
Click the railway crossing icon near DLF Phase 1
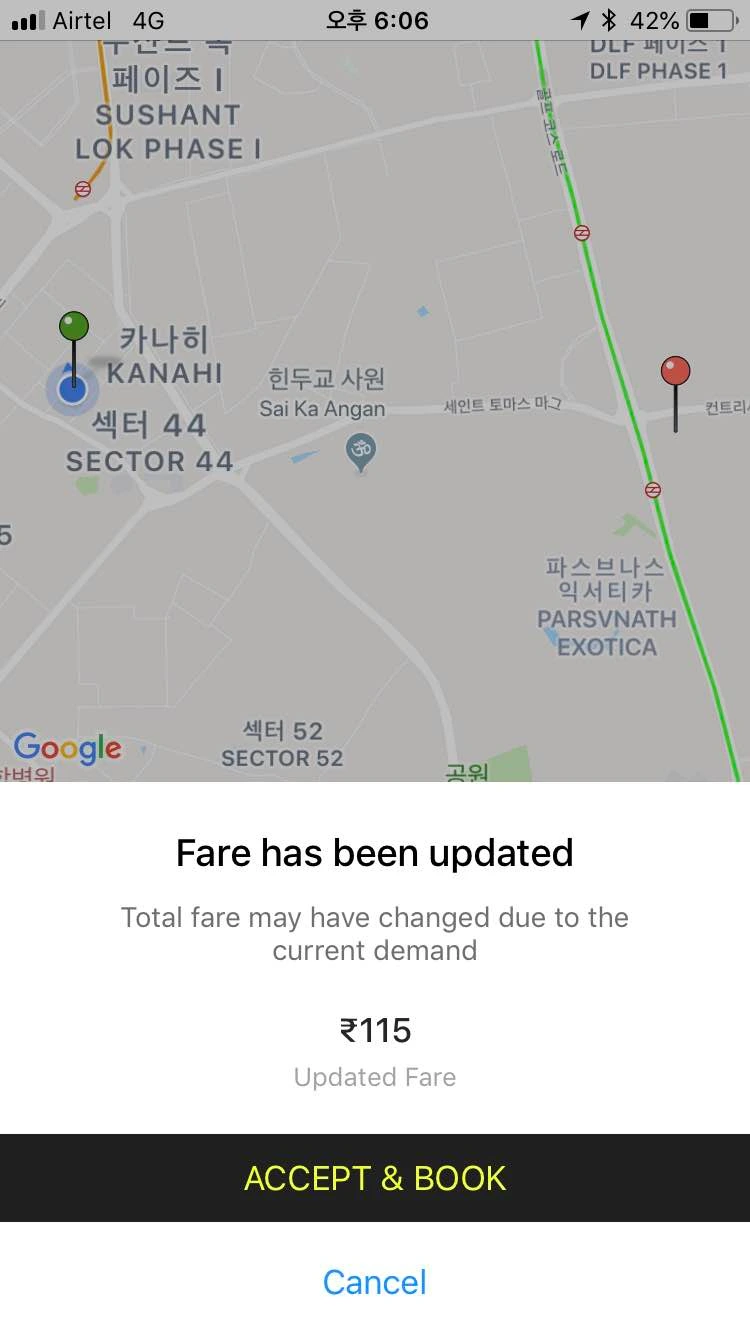580,234
